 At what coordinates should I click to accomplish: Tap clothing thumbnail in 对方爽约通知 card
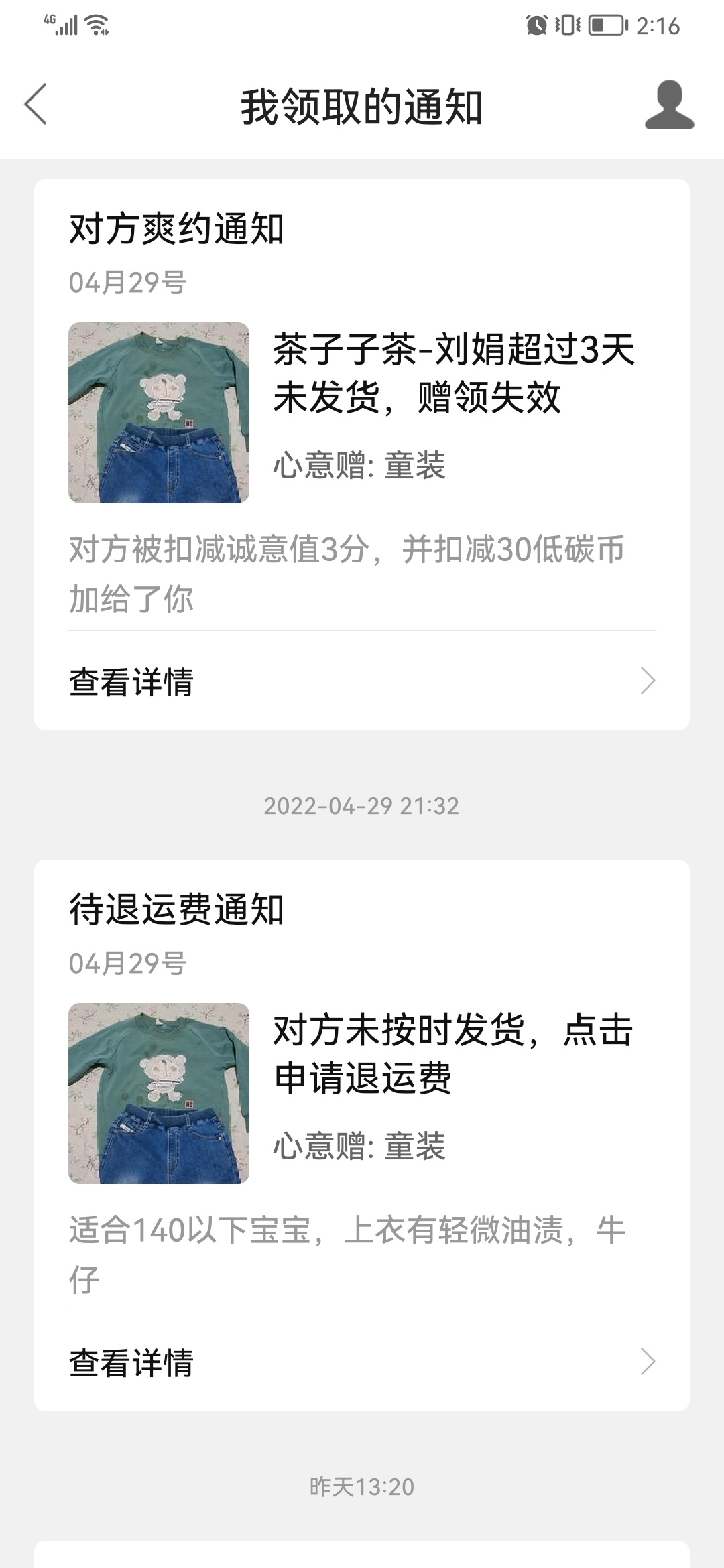tap(159, 413)
